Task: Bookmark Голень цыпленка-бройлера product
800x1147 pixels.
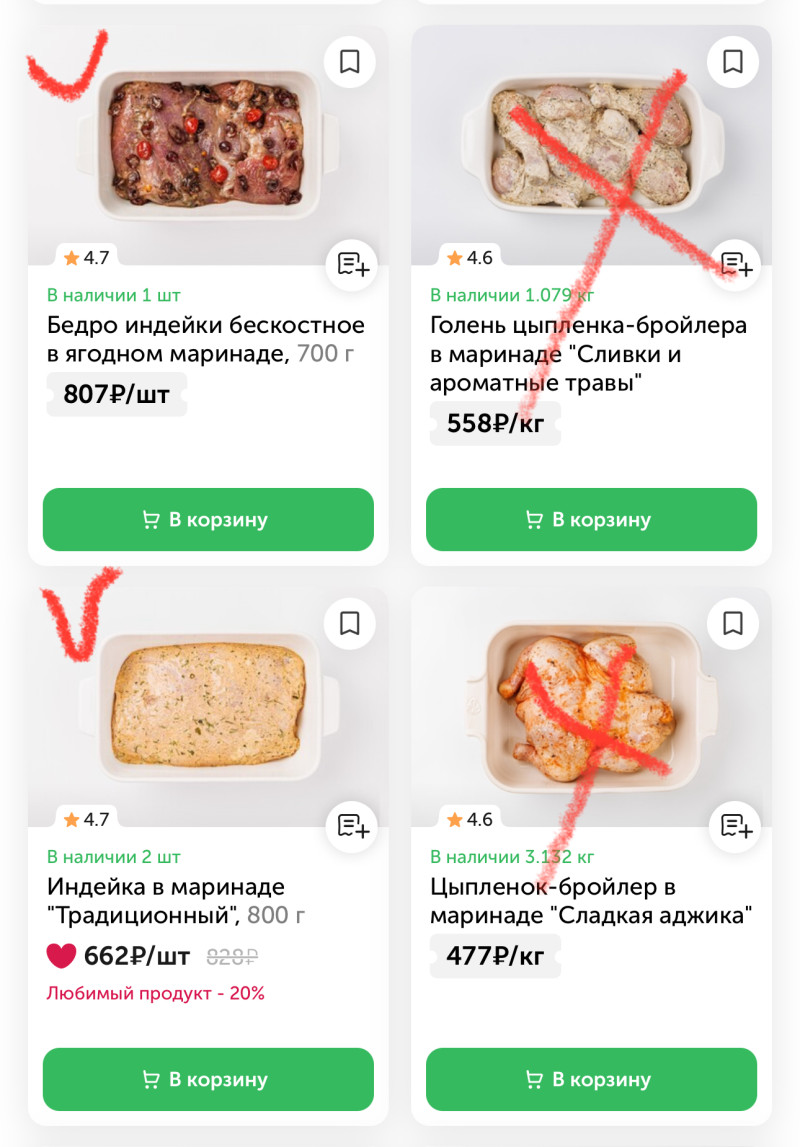Action: (733, 62)
